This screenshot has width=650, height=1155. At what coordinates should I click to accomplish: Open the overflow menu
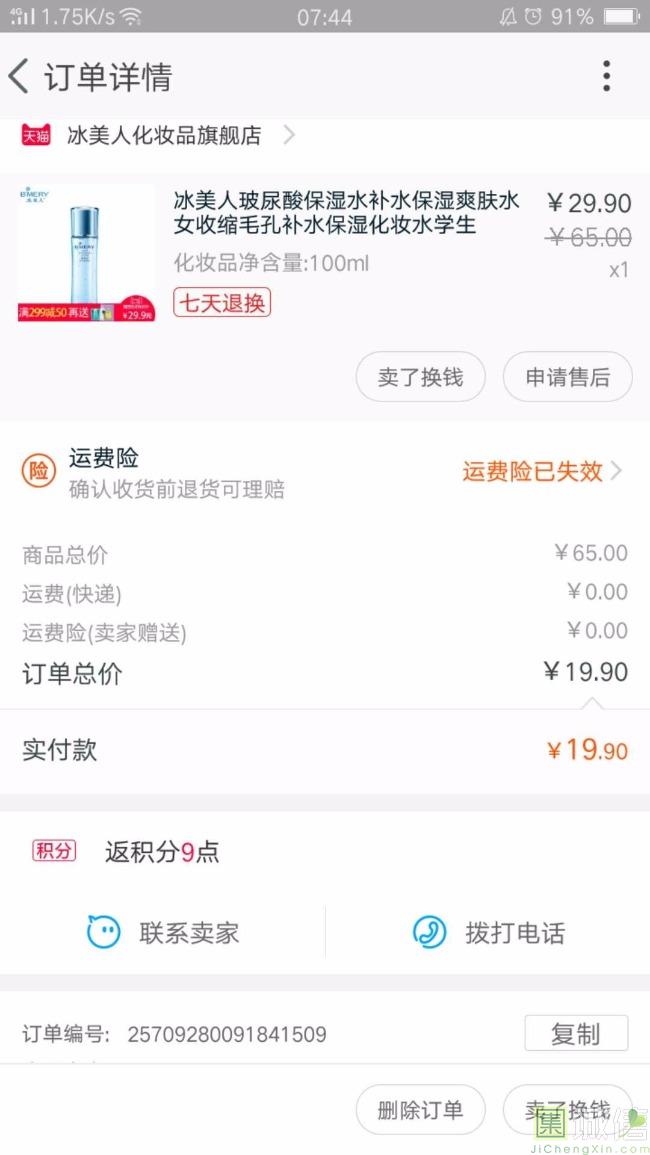pyautogui.click(x=606, y=76)
